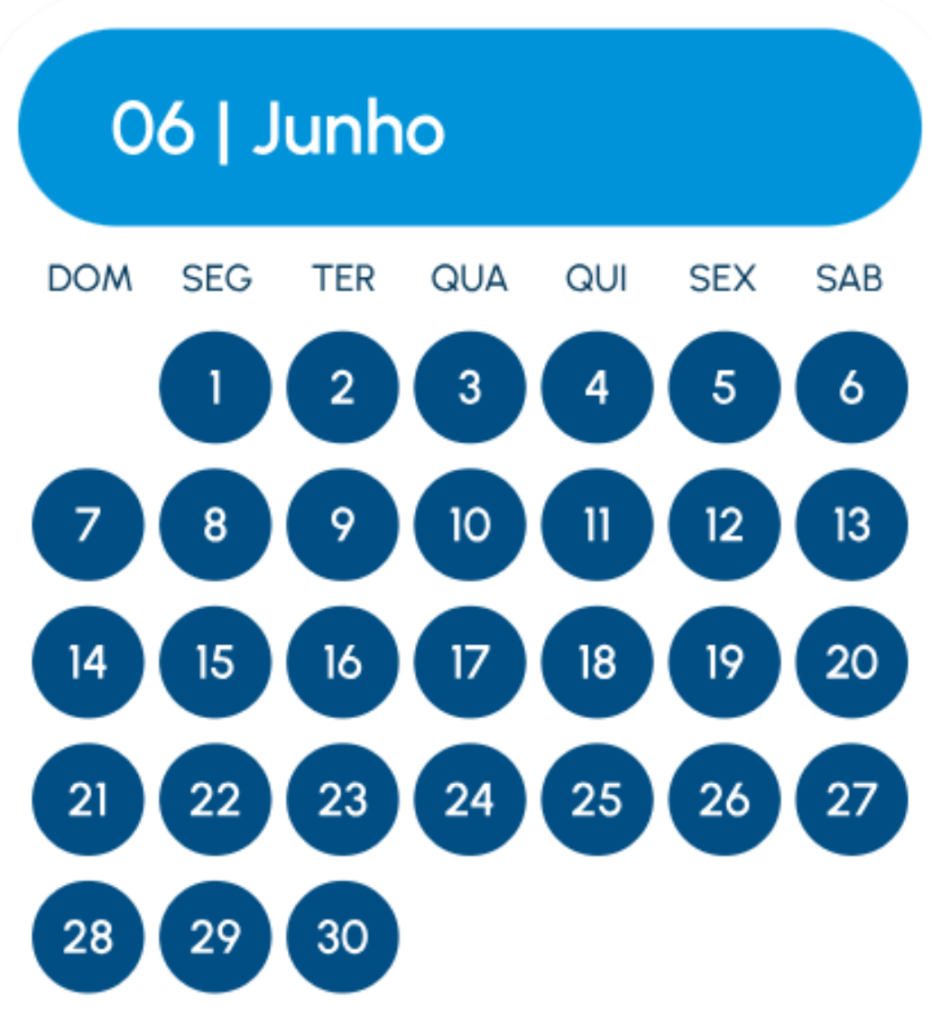932x1024 pixels.
Task: Tap day 9 in the calendar
Action: point(343,525)
